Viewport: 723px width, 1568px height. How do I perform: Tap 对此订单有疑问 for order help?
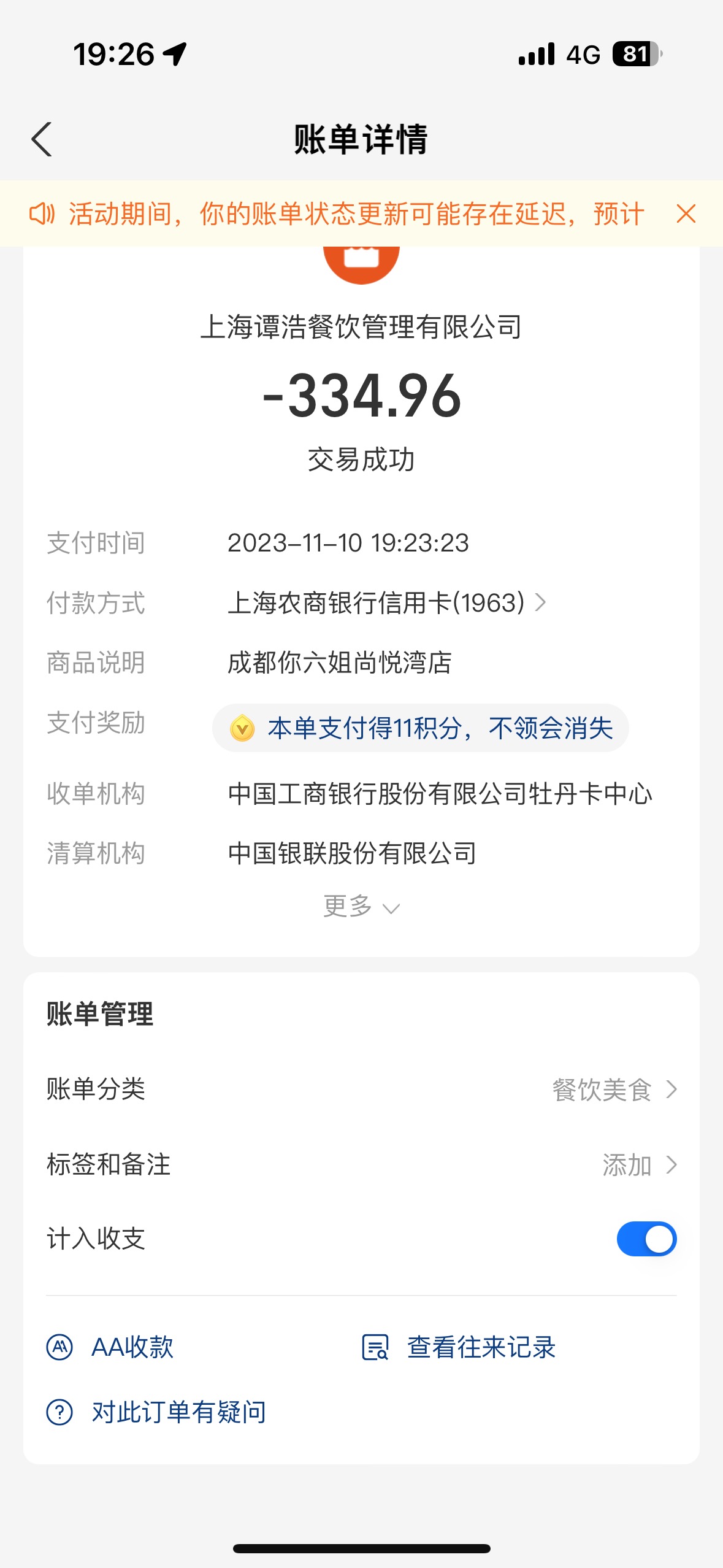pos(156,1412)
